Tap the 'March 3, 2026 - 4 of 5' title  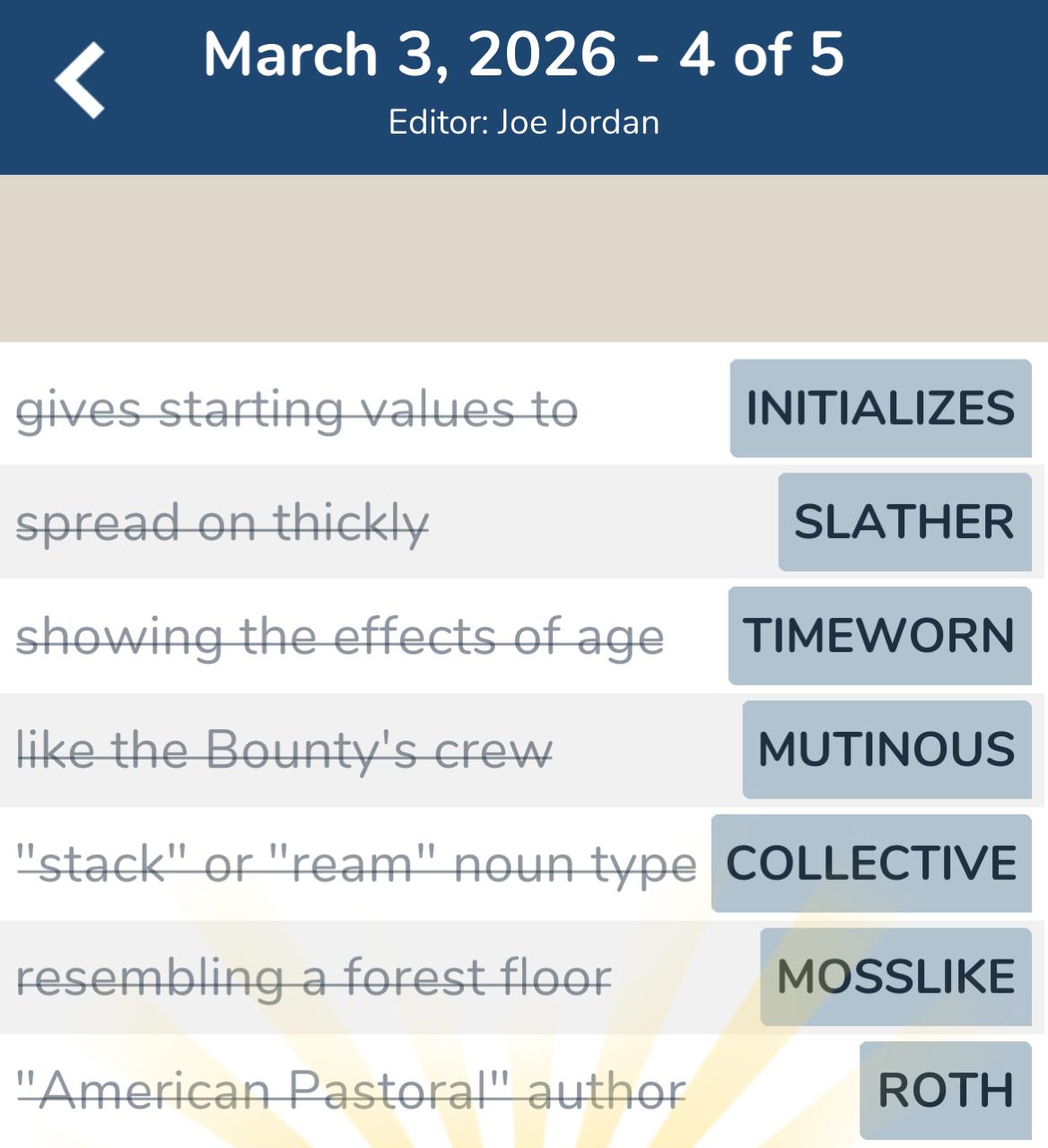click(x=523, y=56)
